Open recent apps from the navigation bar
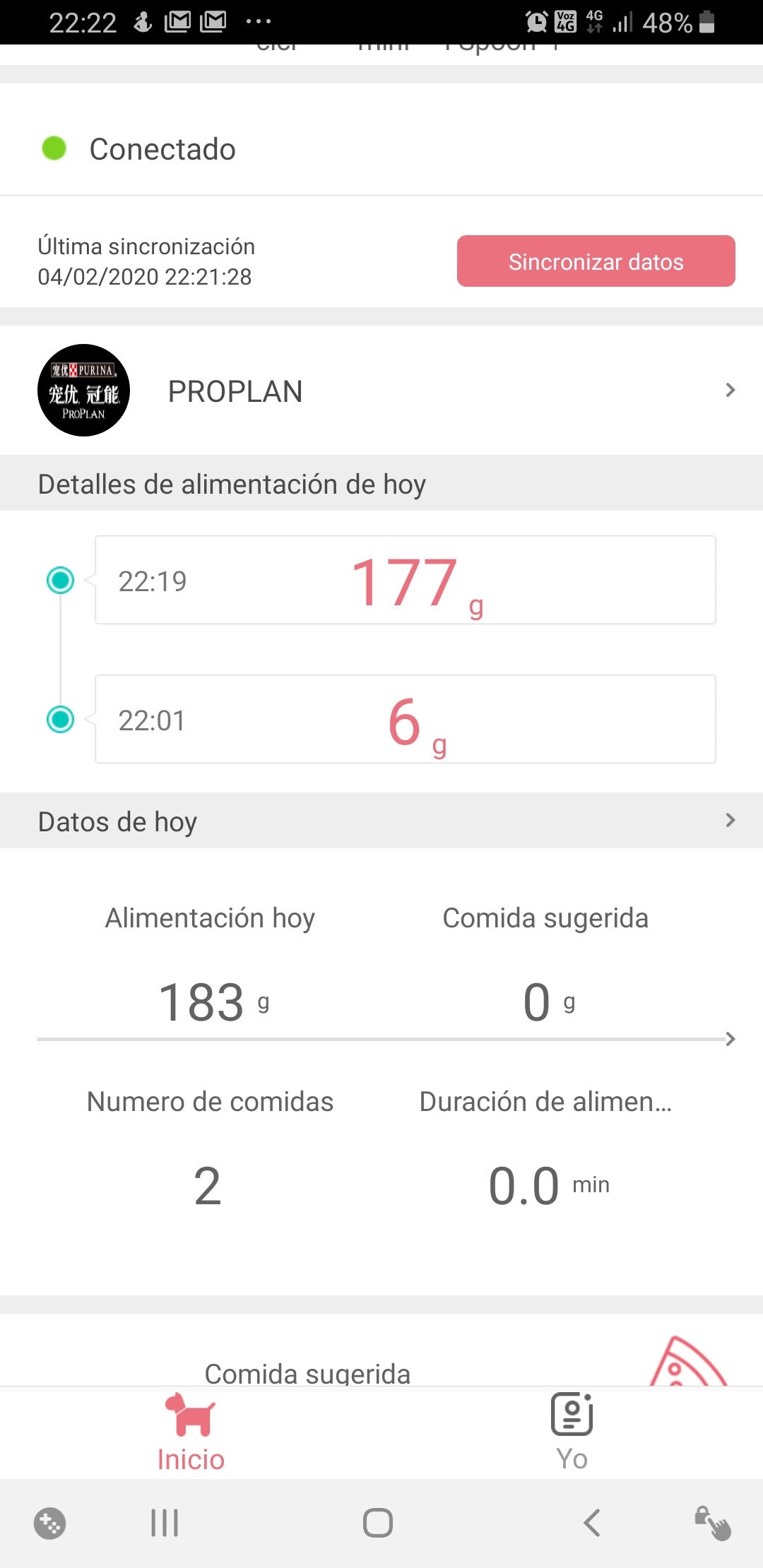The height and width of the screenshot is (1568, 763). coord(165,1523)
